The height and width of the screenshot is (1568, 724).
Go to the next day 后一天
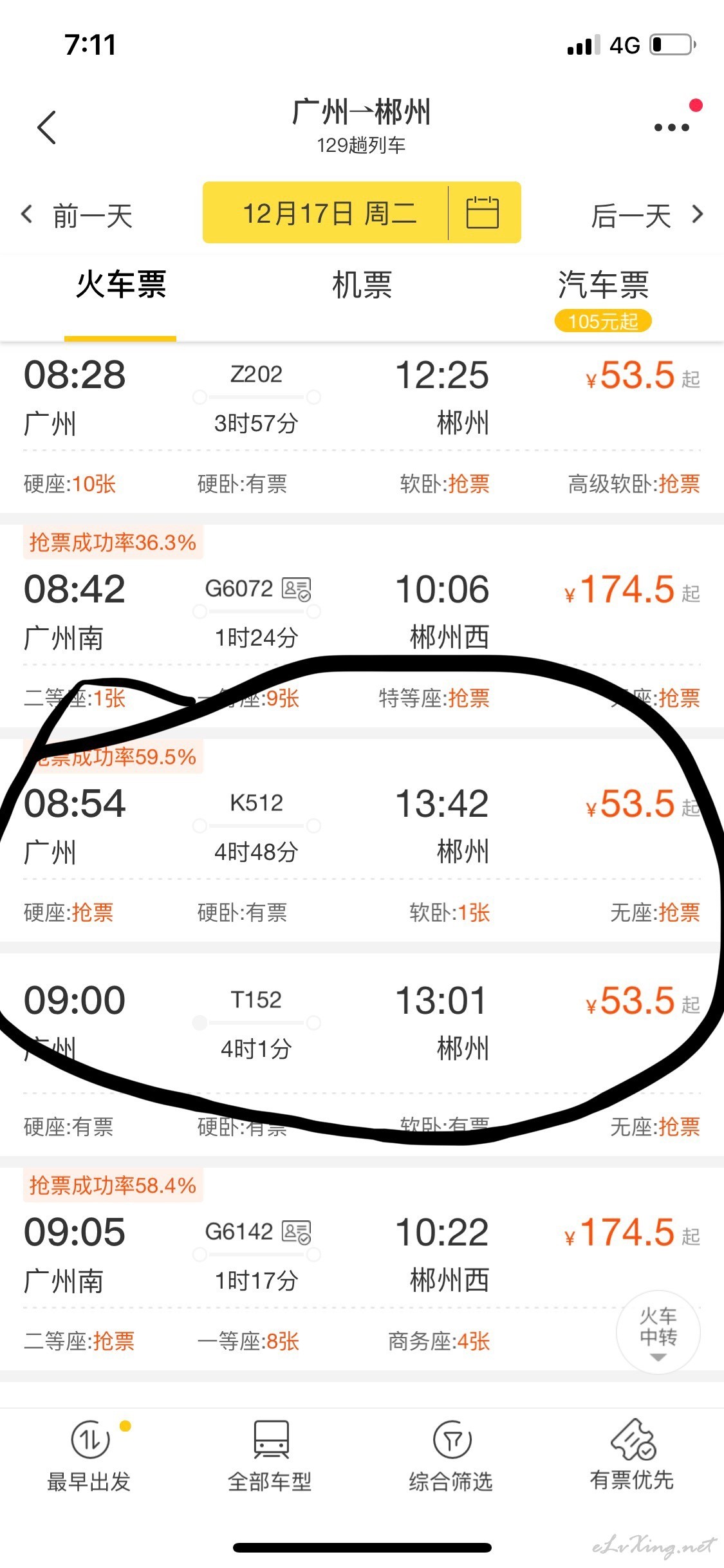(x=647, y=215)
